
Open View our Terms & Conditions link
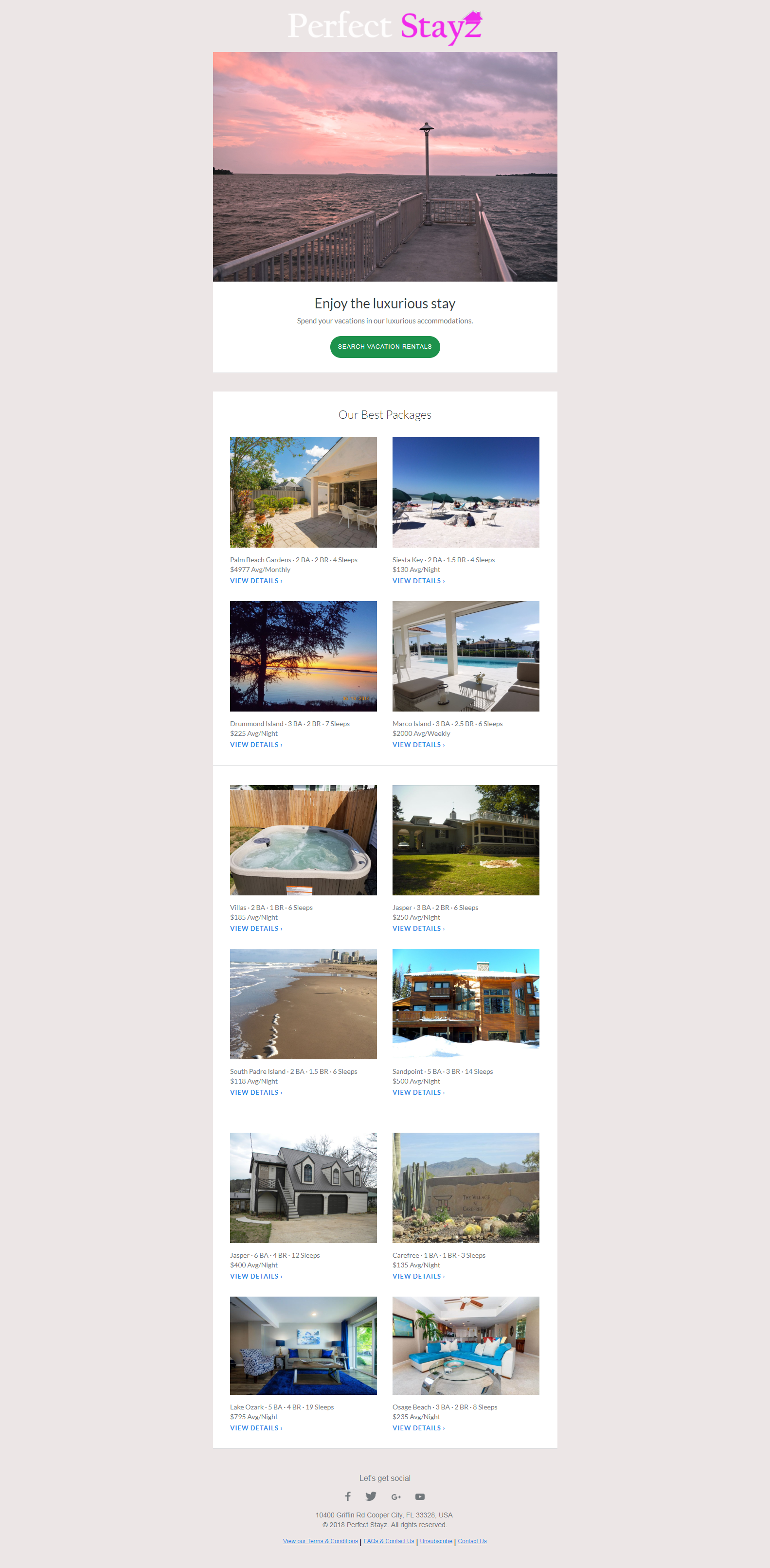[x=320, y=1541]
